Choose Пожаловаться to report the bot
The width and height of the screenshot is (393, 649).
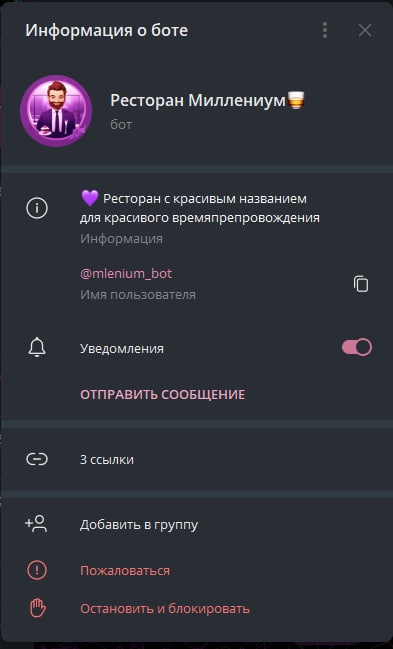pos(196,571)
